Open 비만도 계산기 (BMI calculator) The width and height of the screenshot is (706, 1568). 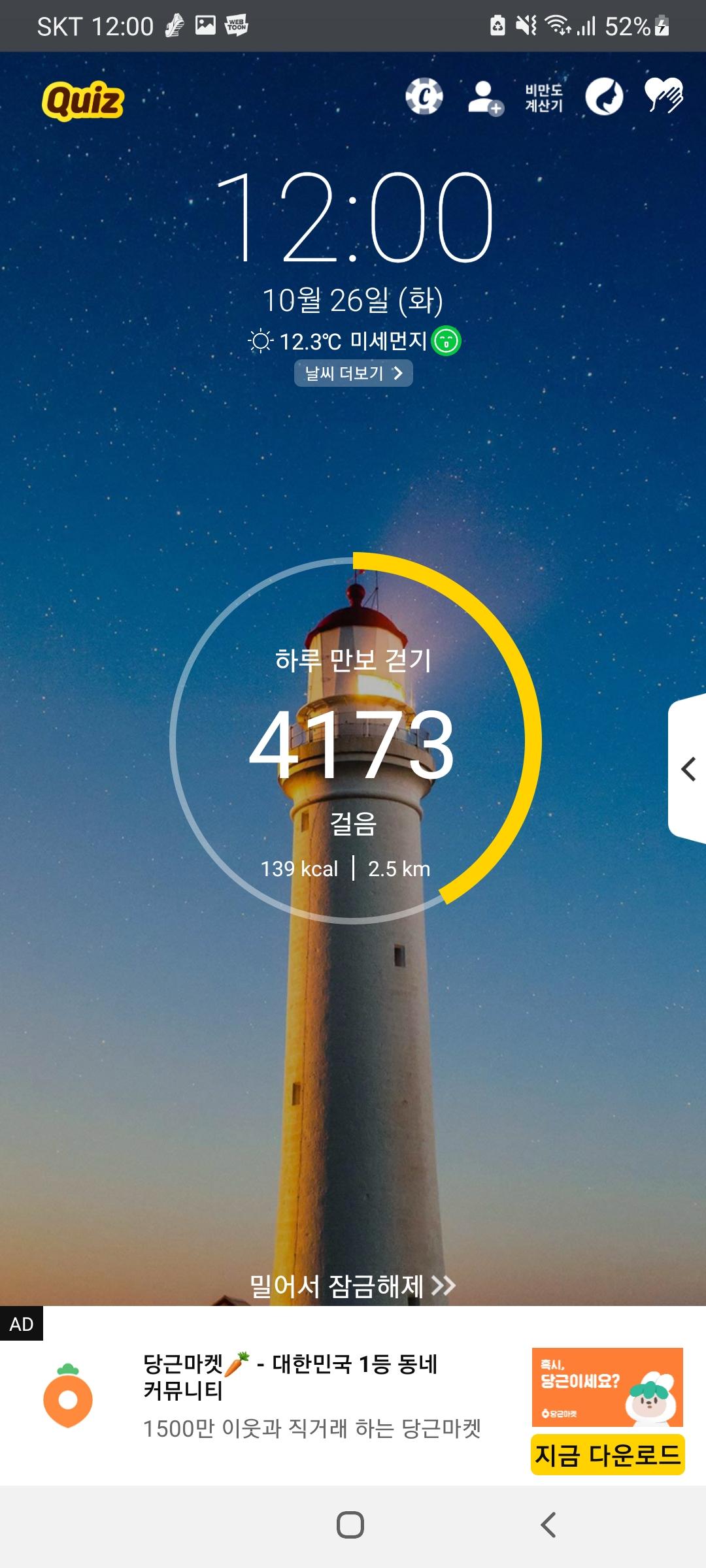click(544, 97)
